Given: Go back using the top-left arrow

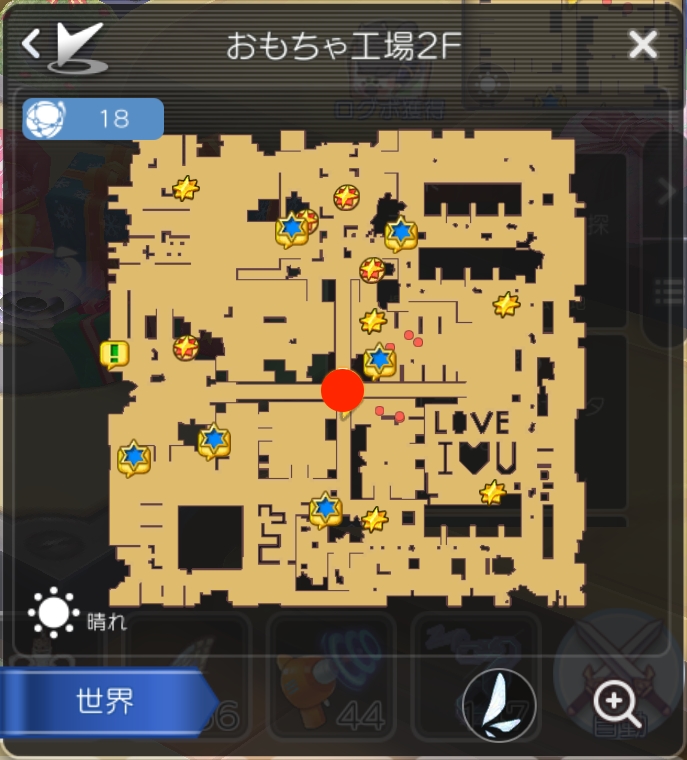Looking at the screenshot, I should pyautogui.click(x=32, y=44).
